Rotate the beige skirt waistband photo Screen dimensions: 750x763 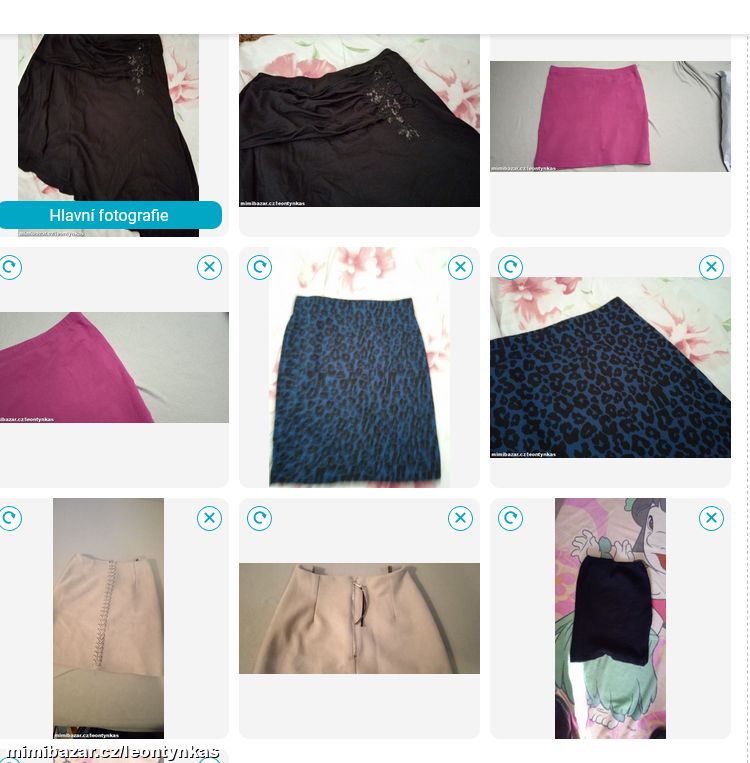click(259, 518)
